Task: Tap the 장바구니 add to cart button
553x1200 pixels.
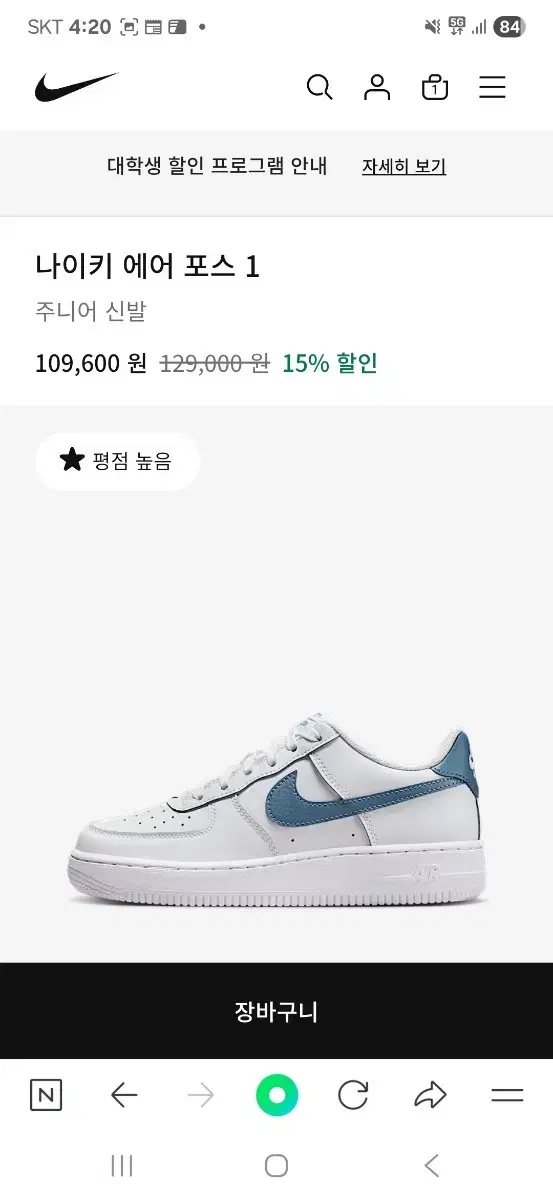Action: coord(276,1011)
